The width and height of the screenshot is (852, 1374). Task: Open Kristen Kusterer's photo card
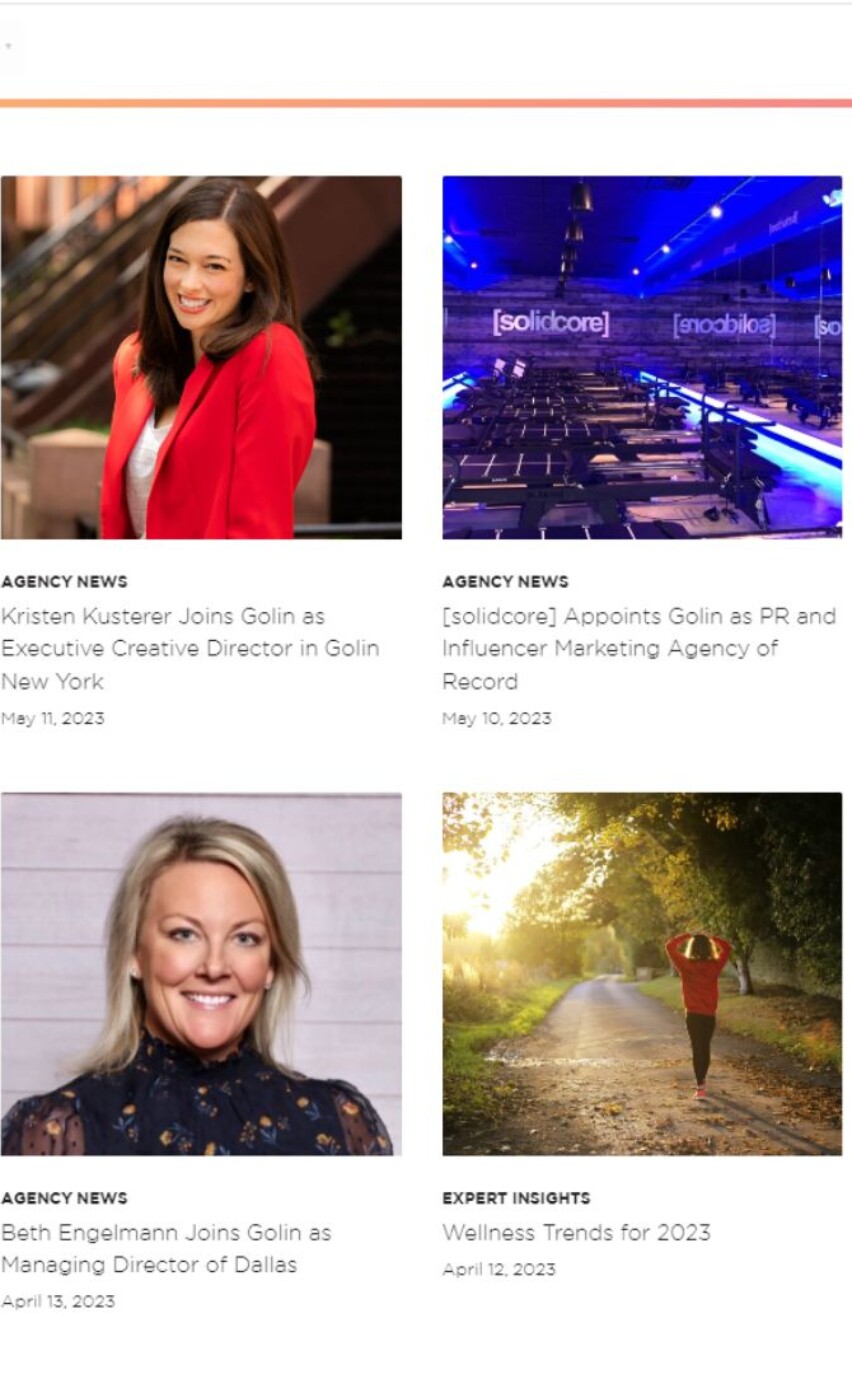pos(201,357)
